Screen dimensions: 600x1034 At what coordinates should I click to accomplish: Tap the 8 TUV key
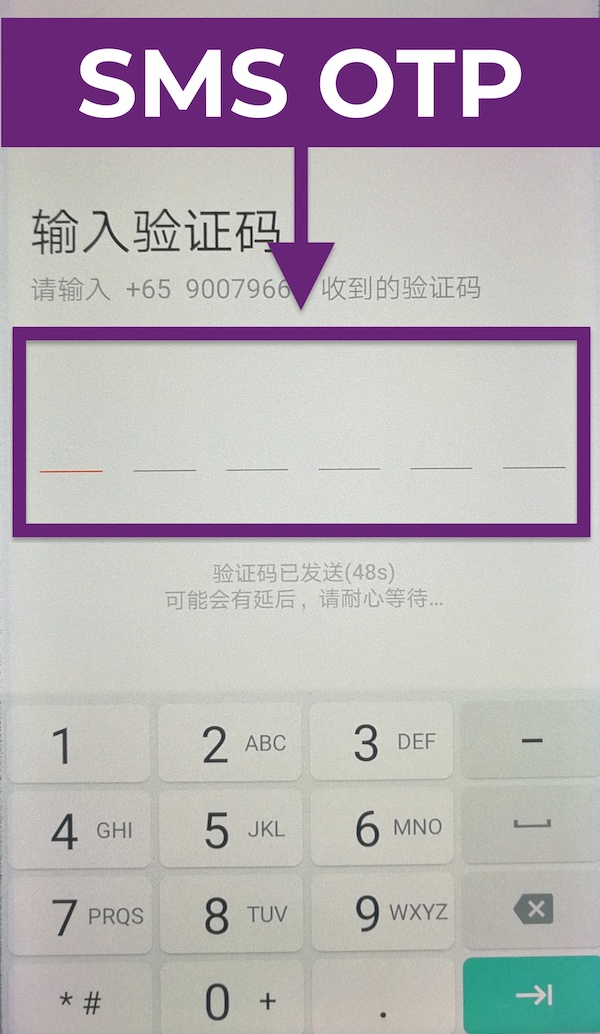click(x=230, y=914)
